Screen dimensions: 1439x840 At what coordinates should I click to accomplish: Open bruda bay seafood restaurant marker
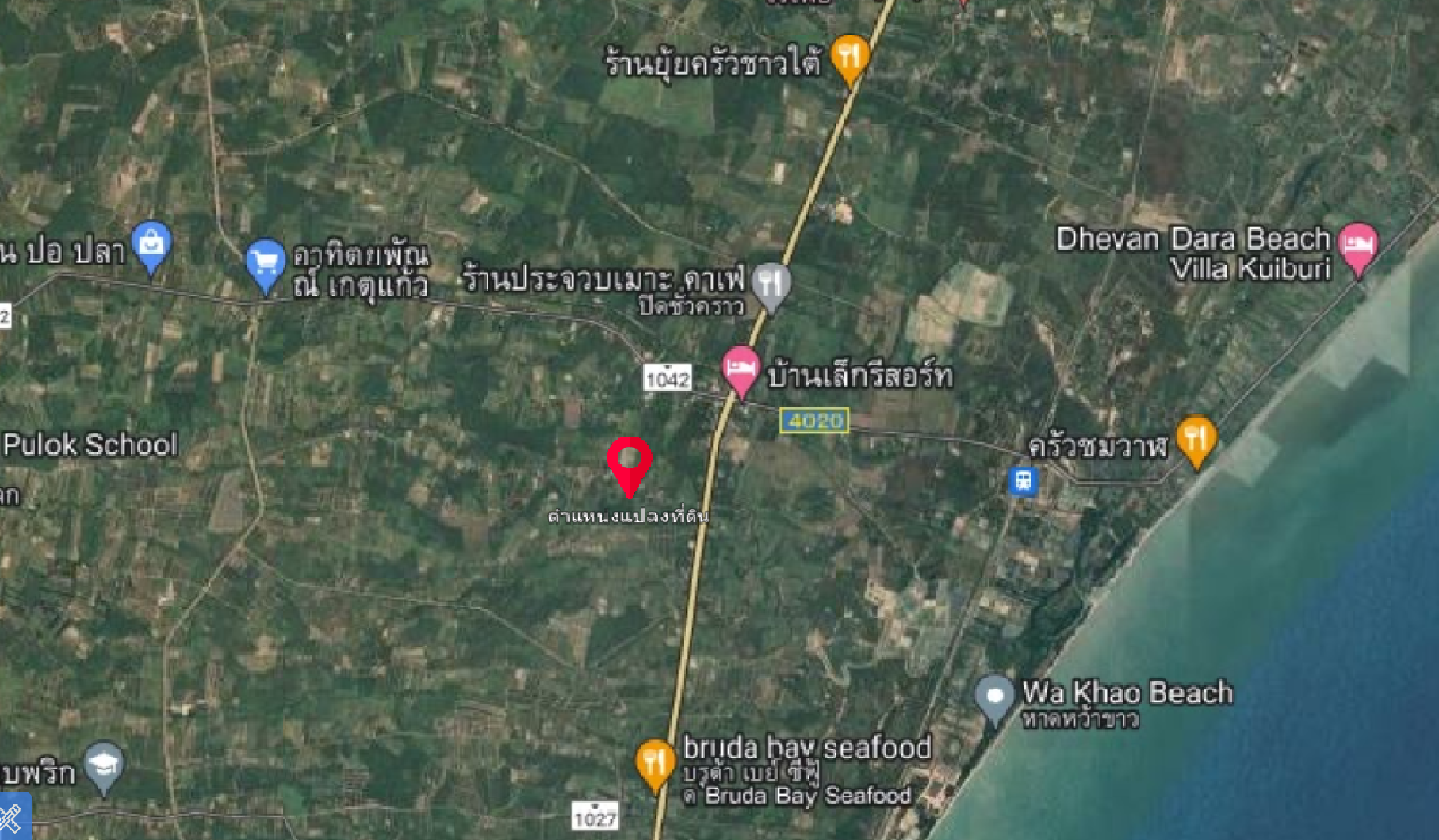655,762
